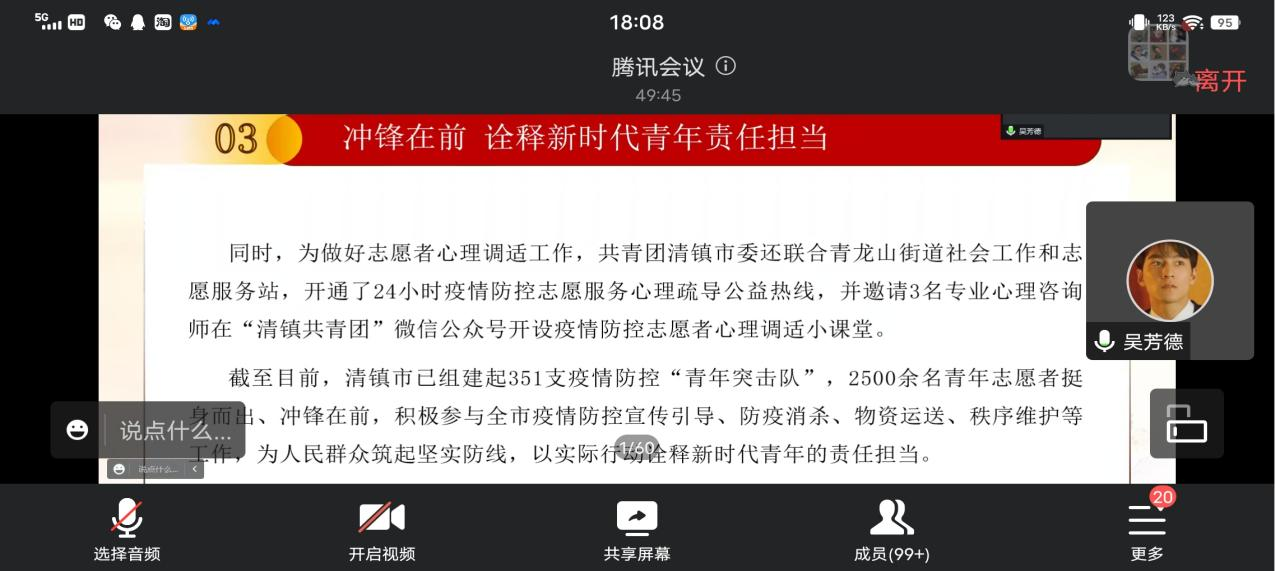The height and width of the screenshot is (571, 1276).
Task: Tap 吴芳德's speaker video tile
Action: (1169, 281)
